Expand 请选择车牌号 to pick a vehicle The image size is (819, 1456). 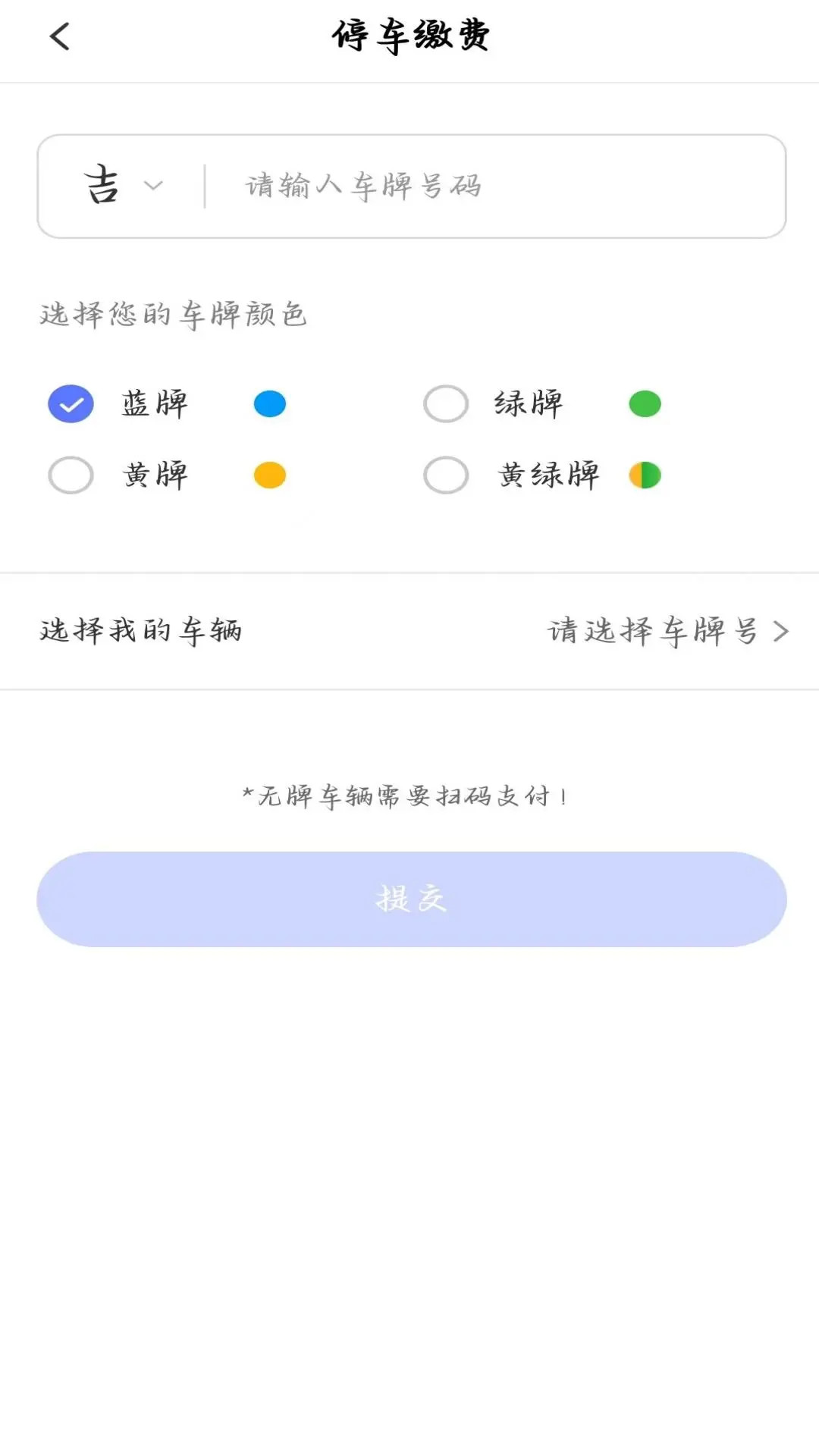(652, 630)
